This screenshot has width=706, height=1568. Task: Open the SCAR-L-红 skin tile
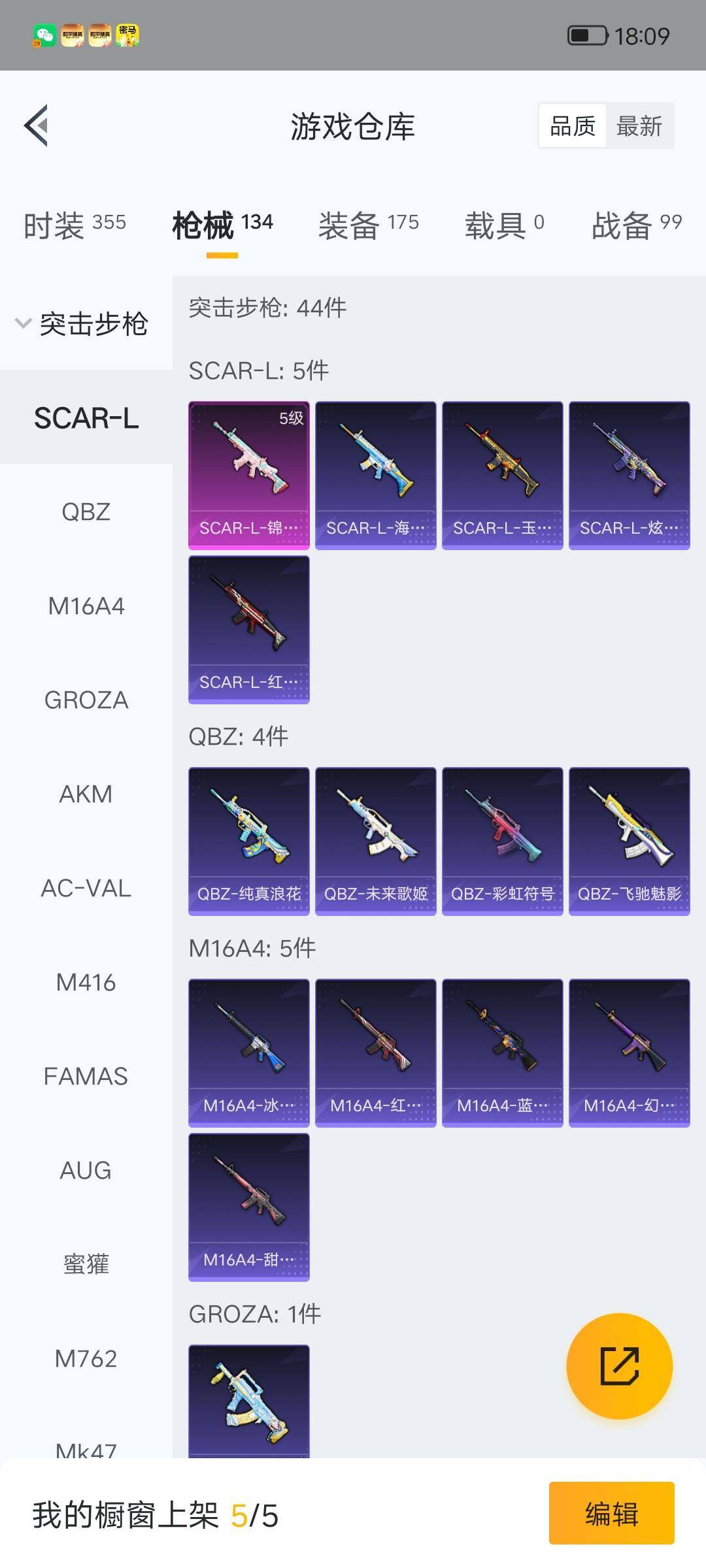[x=248, y=629]
